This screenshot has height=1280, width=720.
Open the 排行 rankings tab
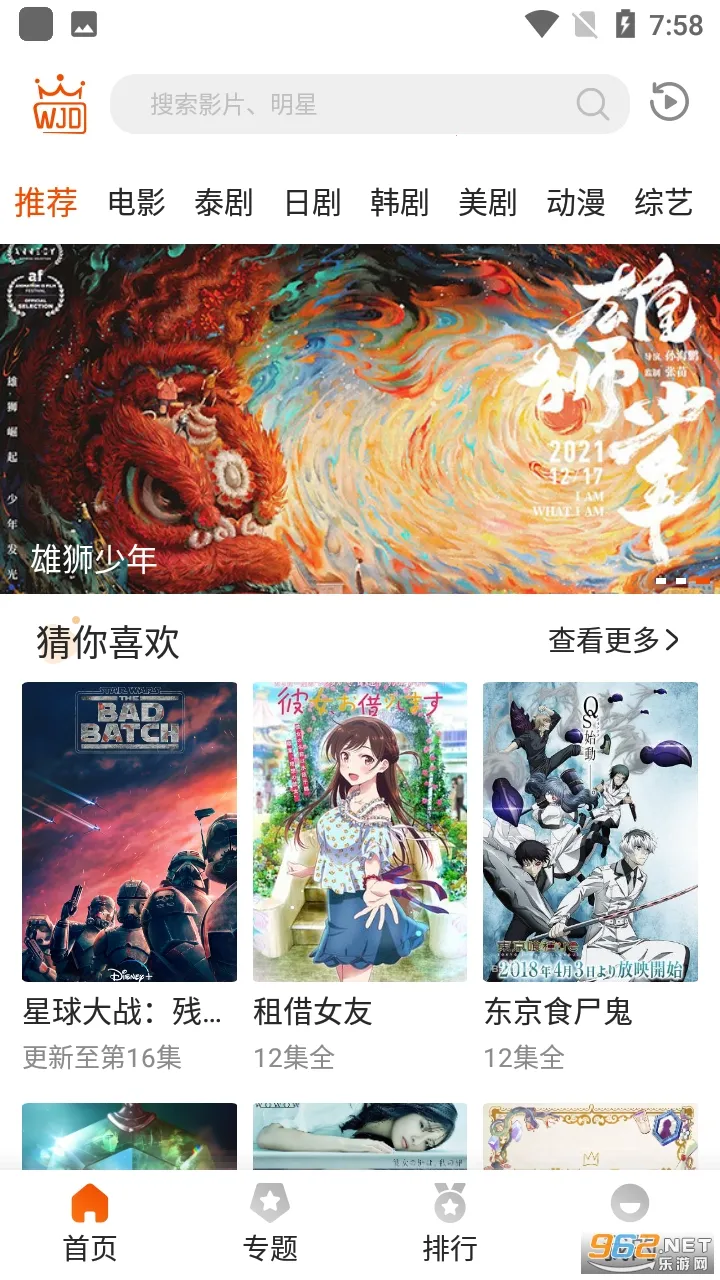[x=450, y=1222]
